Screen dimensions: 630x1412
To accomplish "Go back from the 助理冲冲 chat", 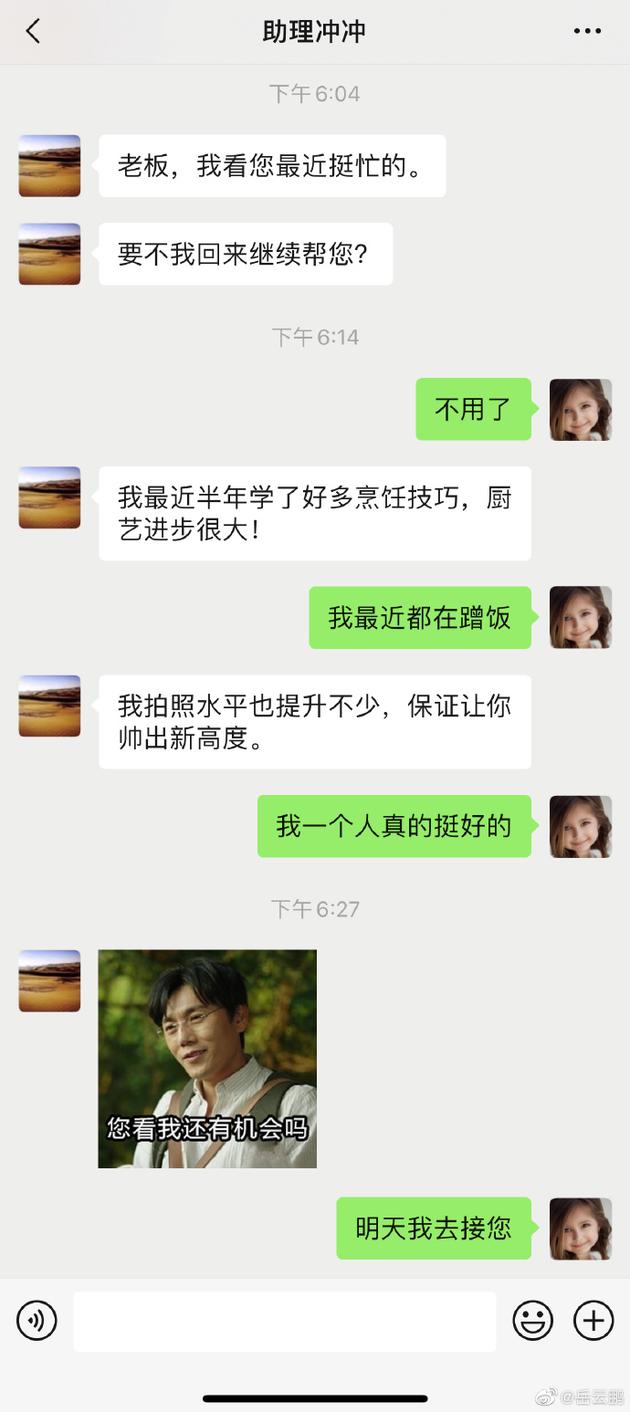I will [x=33, y=31].
